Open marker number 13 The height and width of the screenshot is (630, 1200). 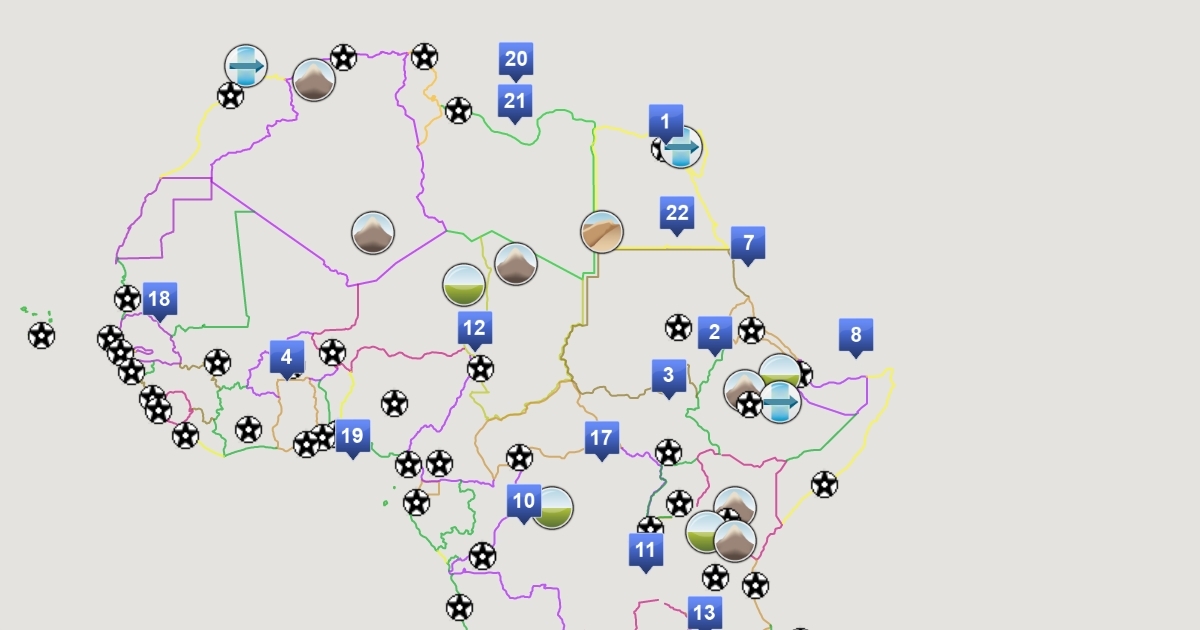pyautogui.click(x=704, y=611)
